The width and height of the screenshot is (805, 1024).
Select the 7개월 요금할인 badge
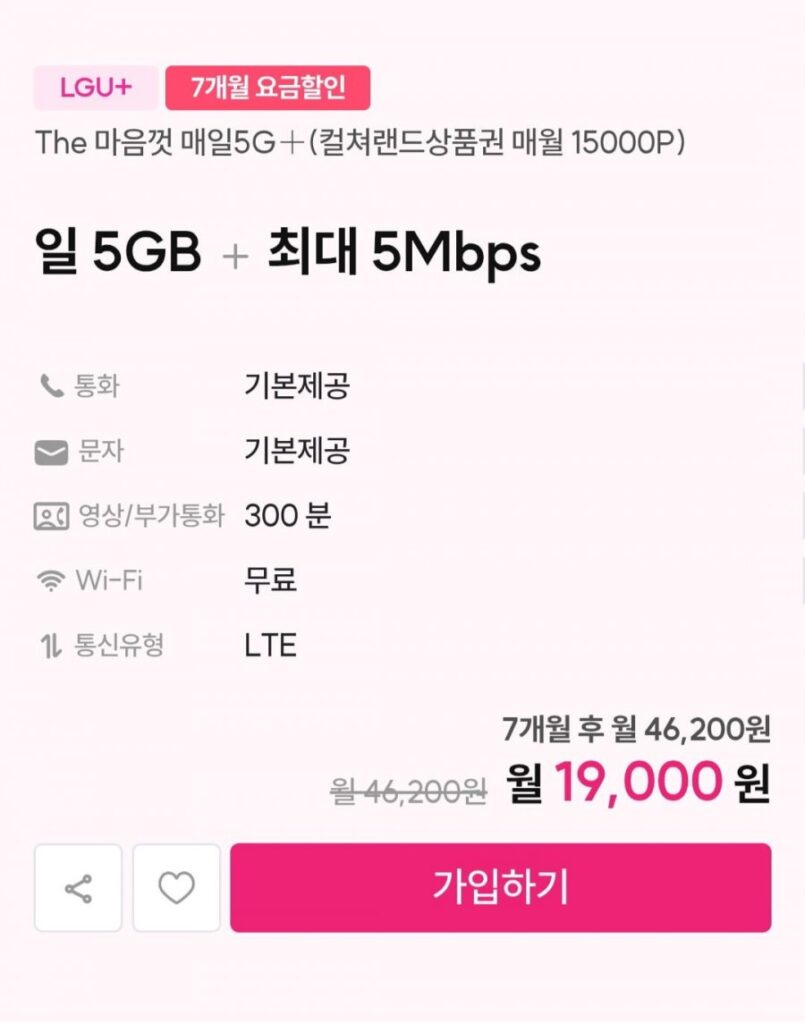point(268,87)
